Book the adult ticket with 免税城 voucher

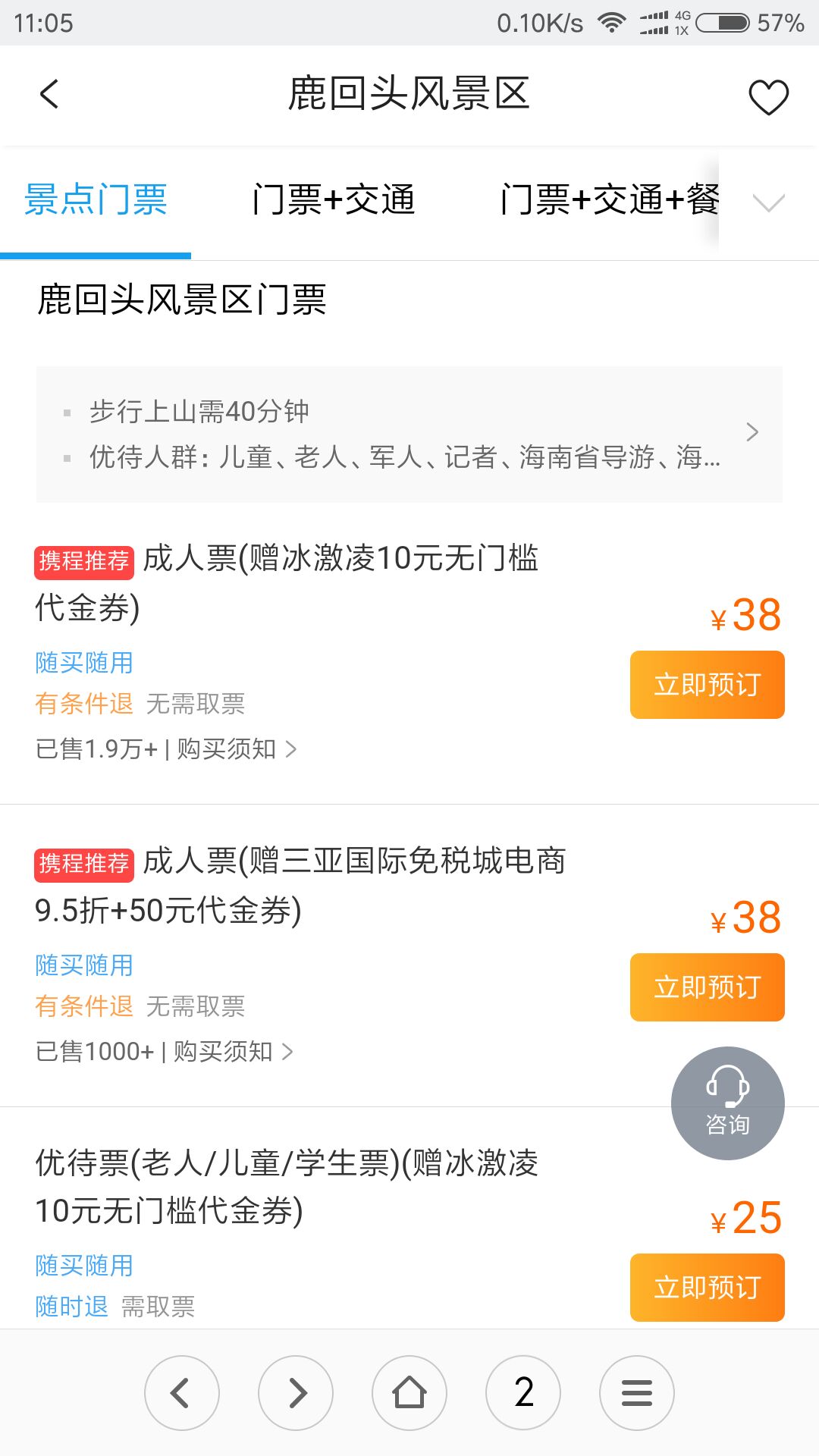(707, 987)
